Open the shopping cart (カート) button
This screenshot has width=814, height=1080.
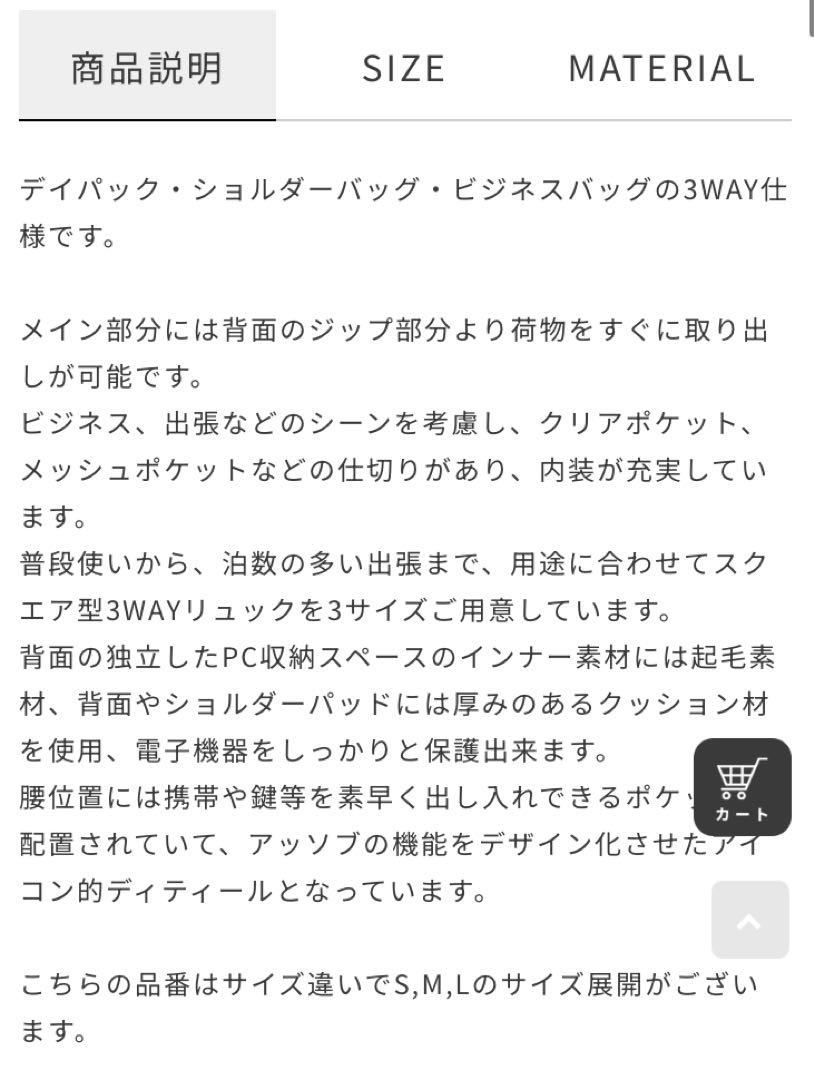coord(742,787)
